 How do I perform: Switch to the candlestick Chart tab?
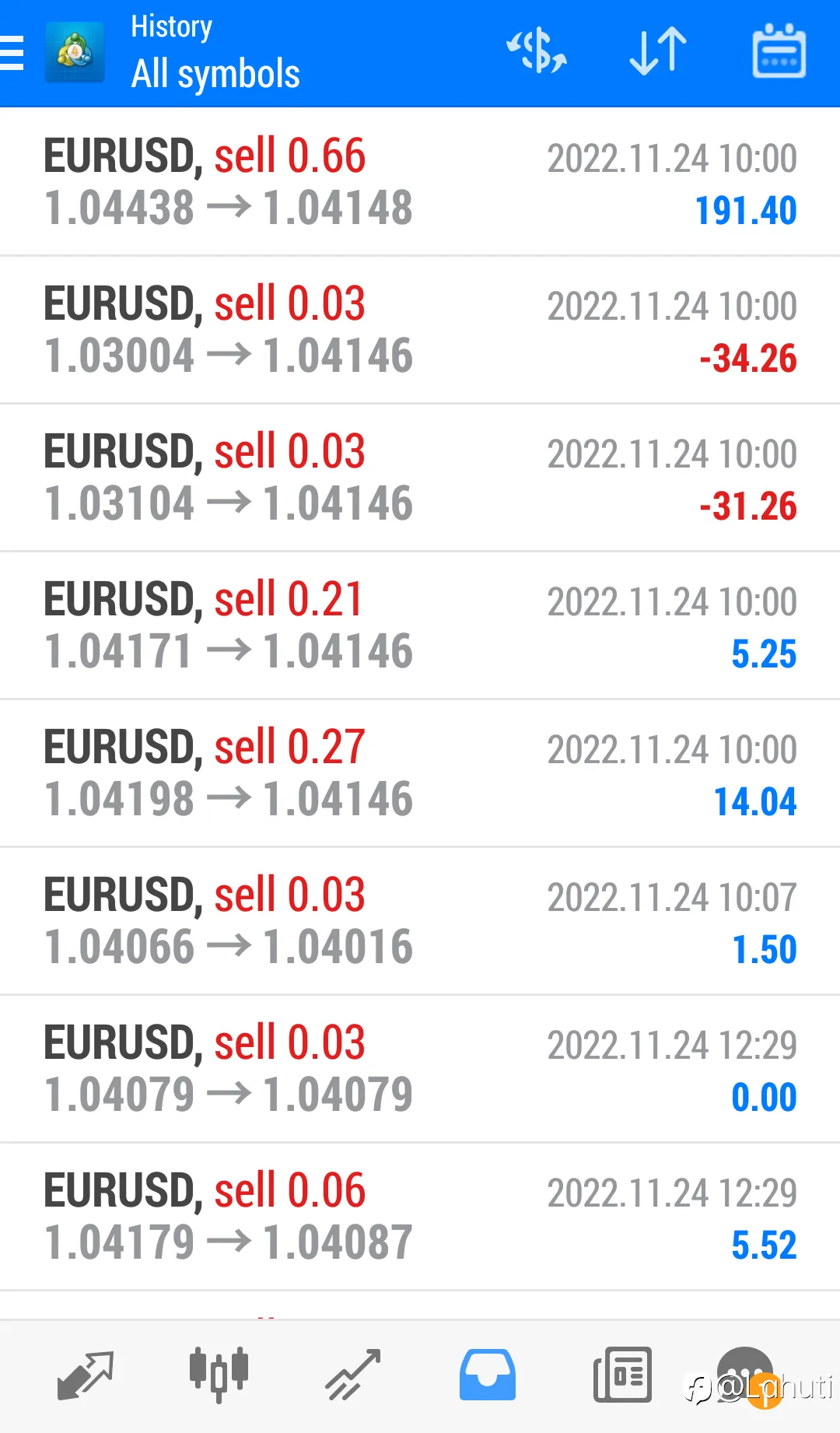tap(219, 1375)
